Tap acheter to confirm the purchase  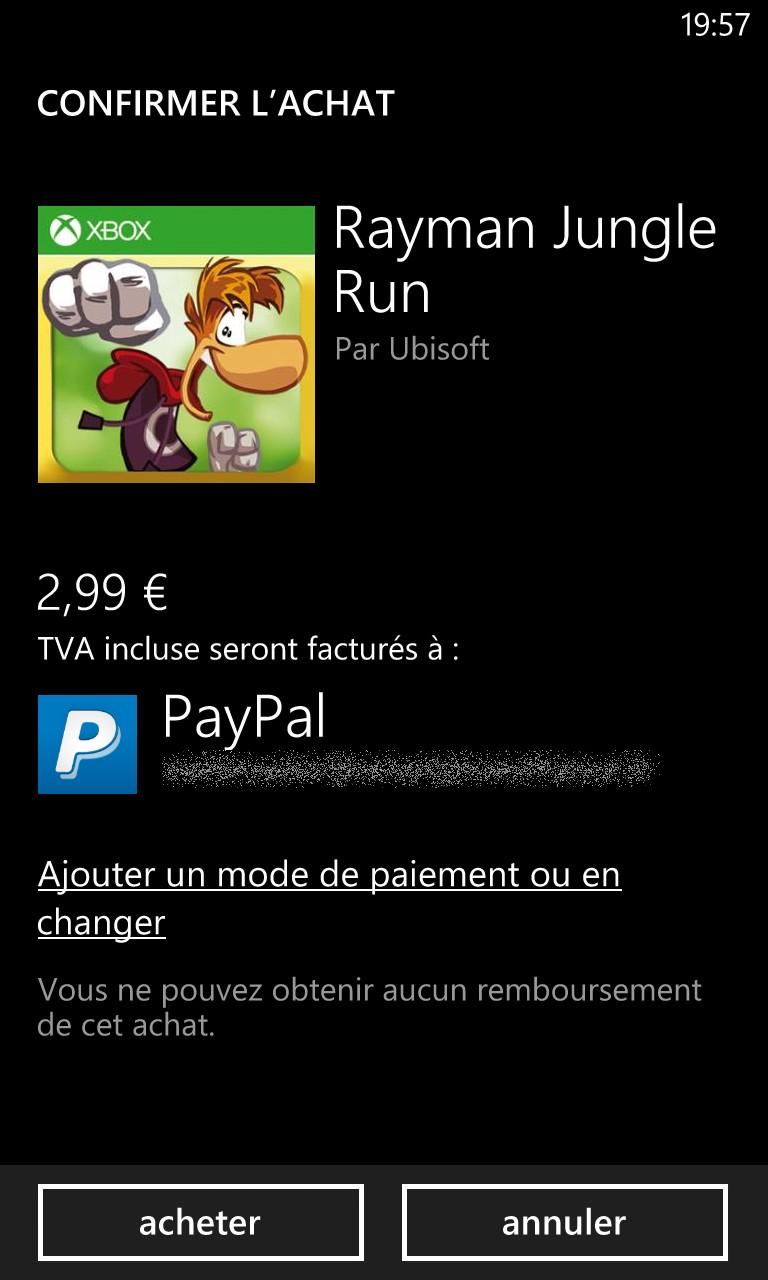tap(201, 1222)
